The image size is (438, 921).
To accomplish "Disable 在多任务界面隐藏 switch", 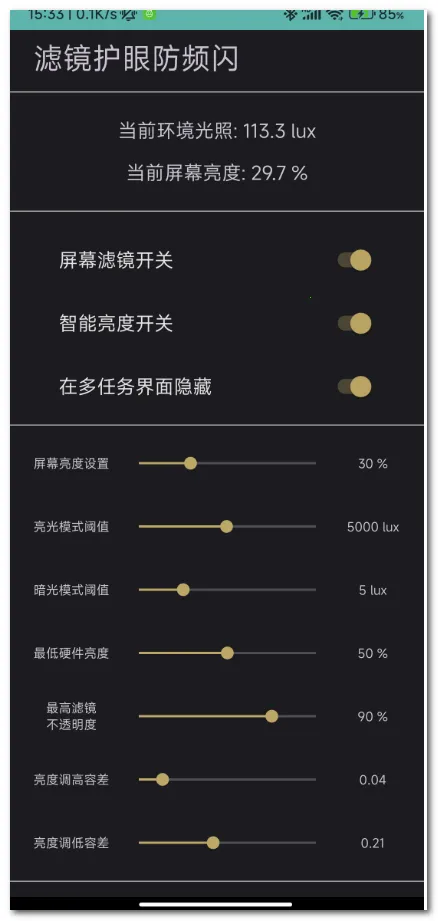I will point(355,387).
